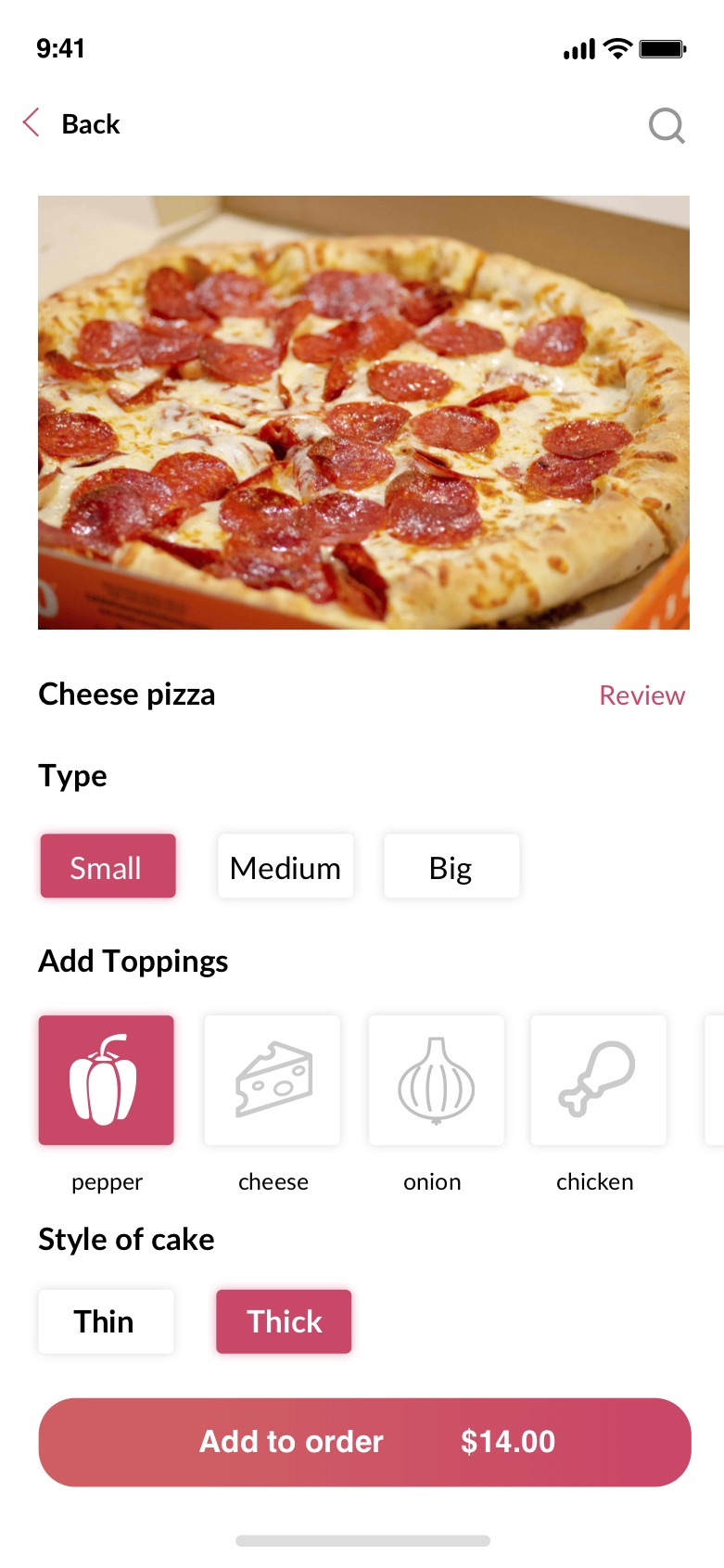724x1568 pixels.
Task: Add the onion topping
Action: 436,1080
